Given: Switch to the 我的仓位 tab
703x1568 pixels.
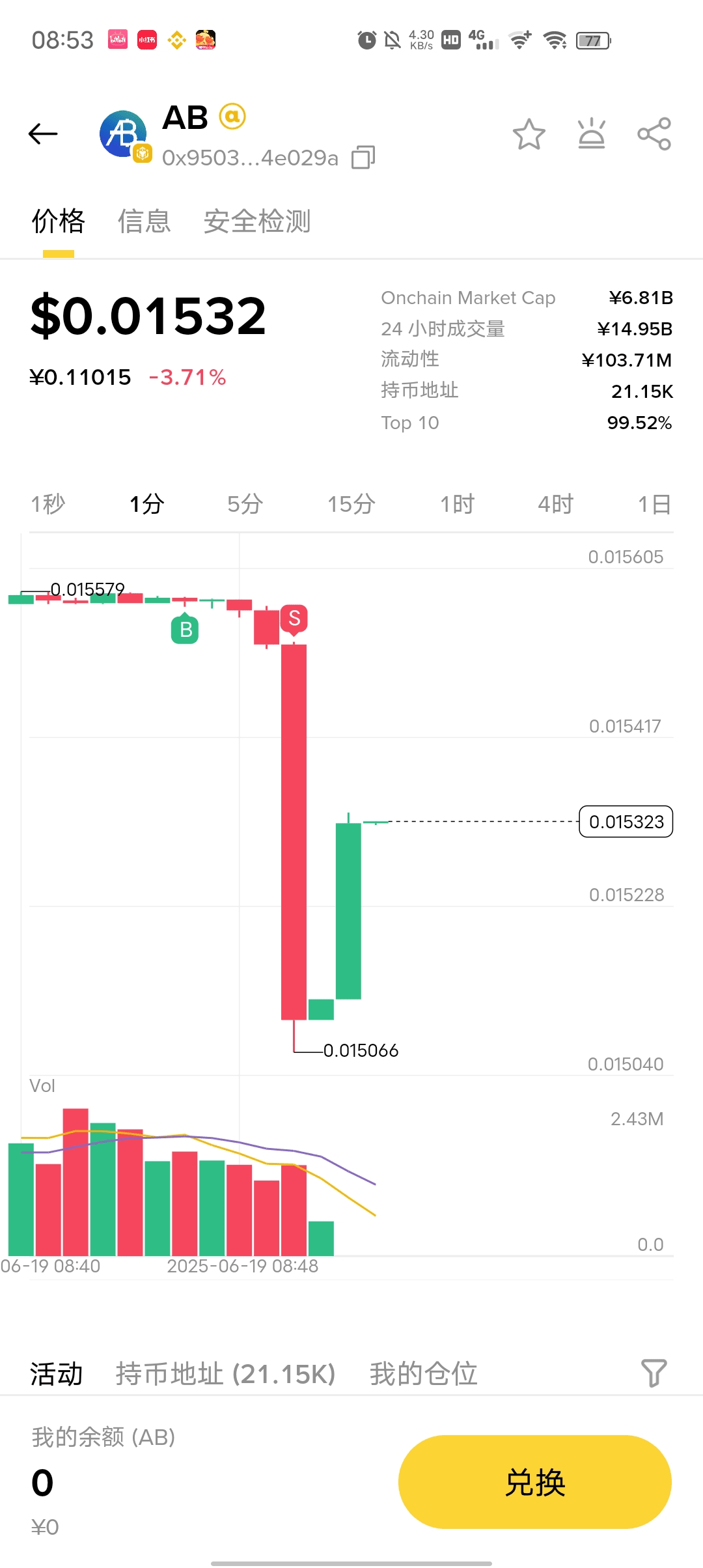Looking at the screenshot, I should click(x=424, y=1374).
